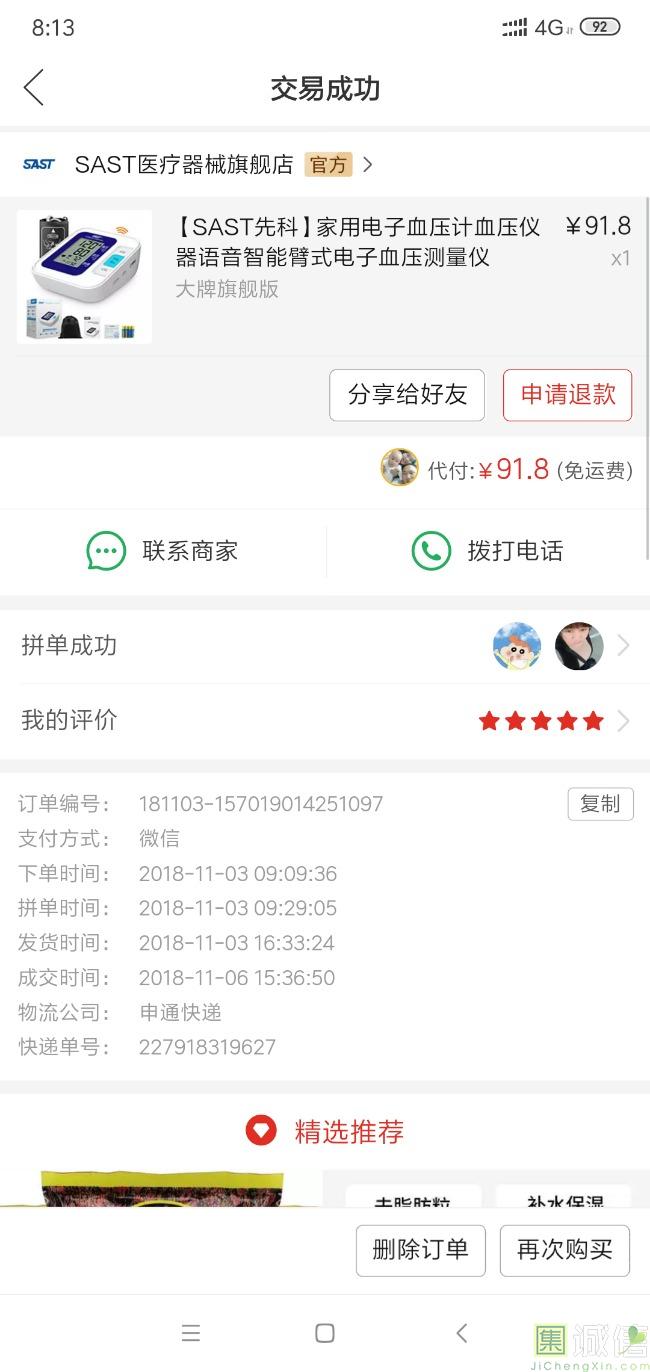Call the seller with 拨打电话

click(x=487, y=551)
